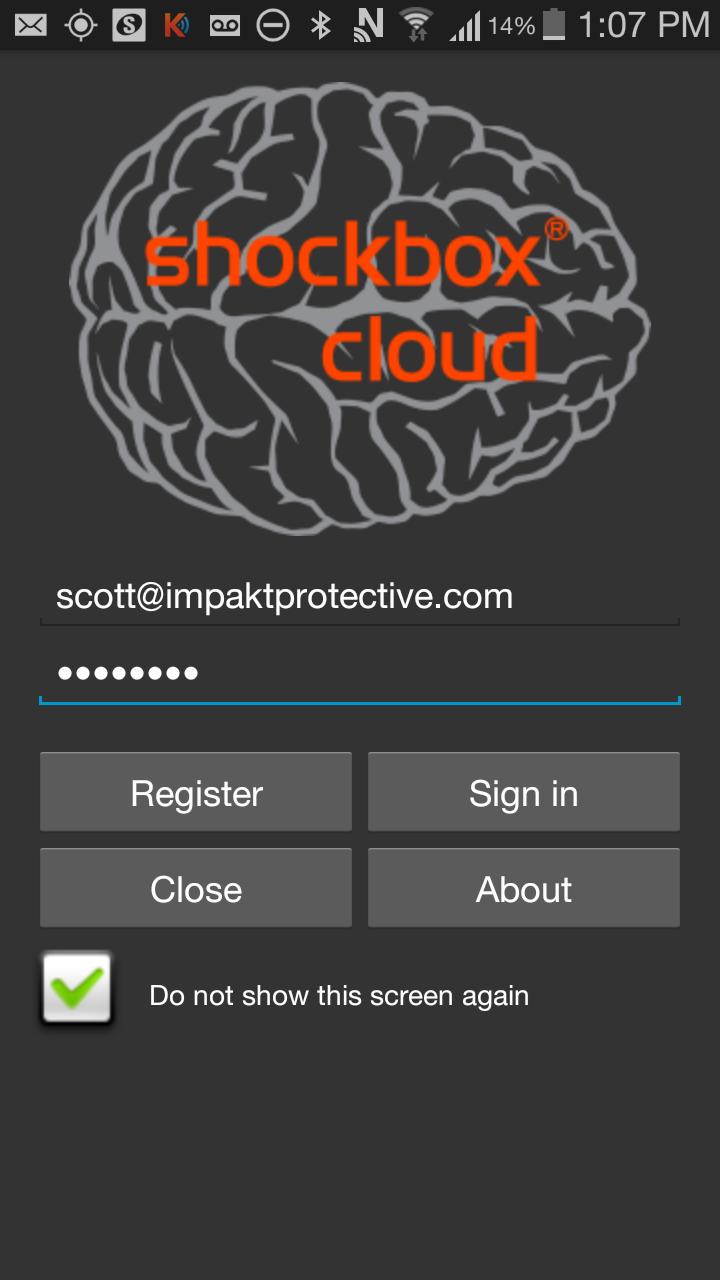
Task: Open the About page
Action: 523,889
